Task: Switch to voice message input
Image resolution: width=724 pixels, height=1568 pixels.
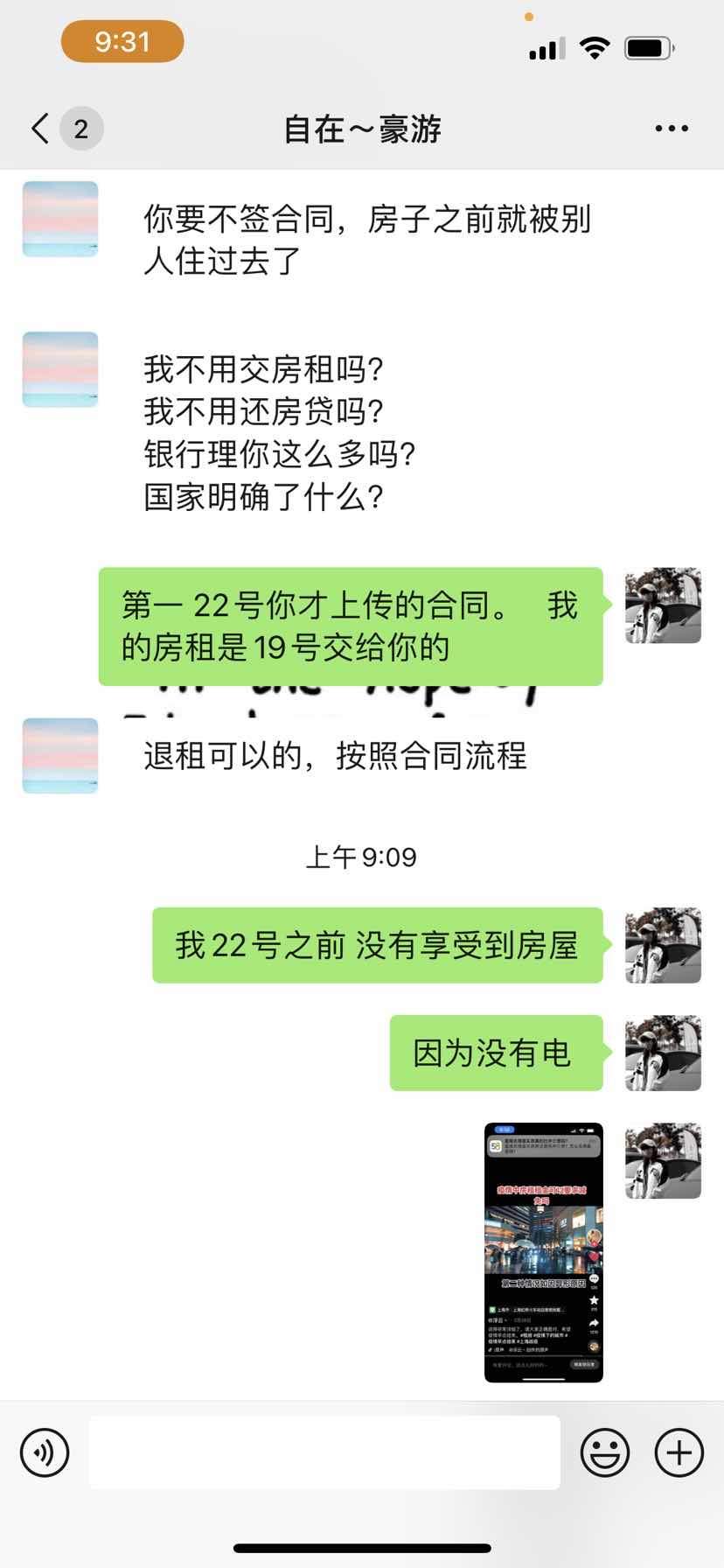Action: click(x=45, y=1453)
